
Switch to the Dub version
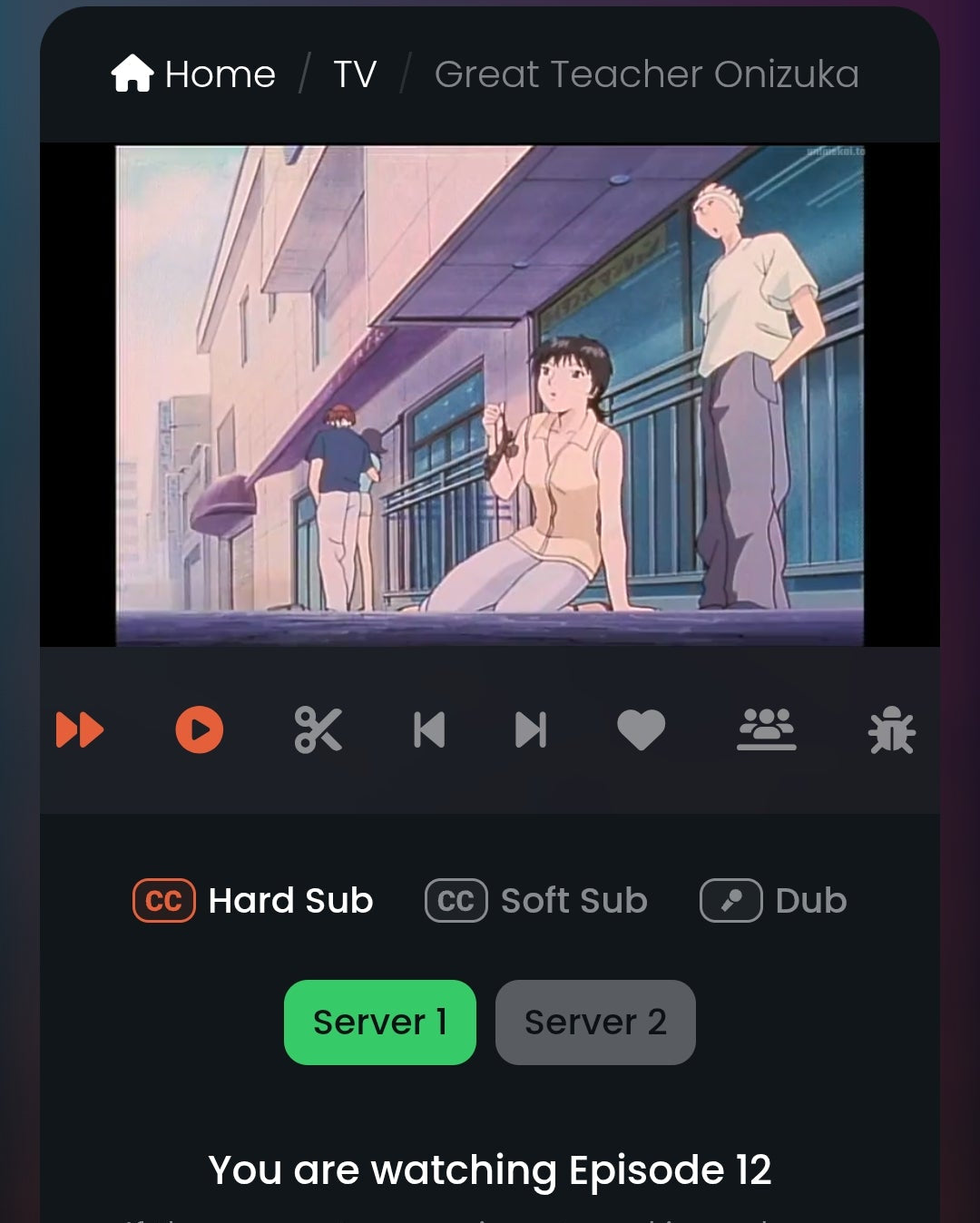[773, 901]
